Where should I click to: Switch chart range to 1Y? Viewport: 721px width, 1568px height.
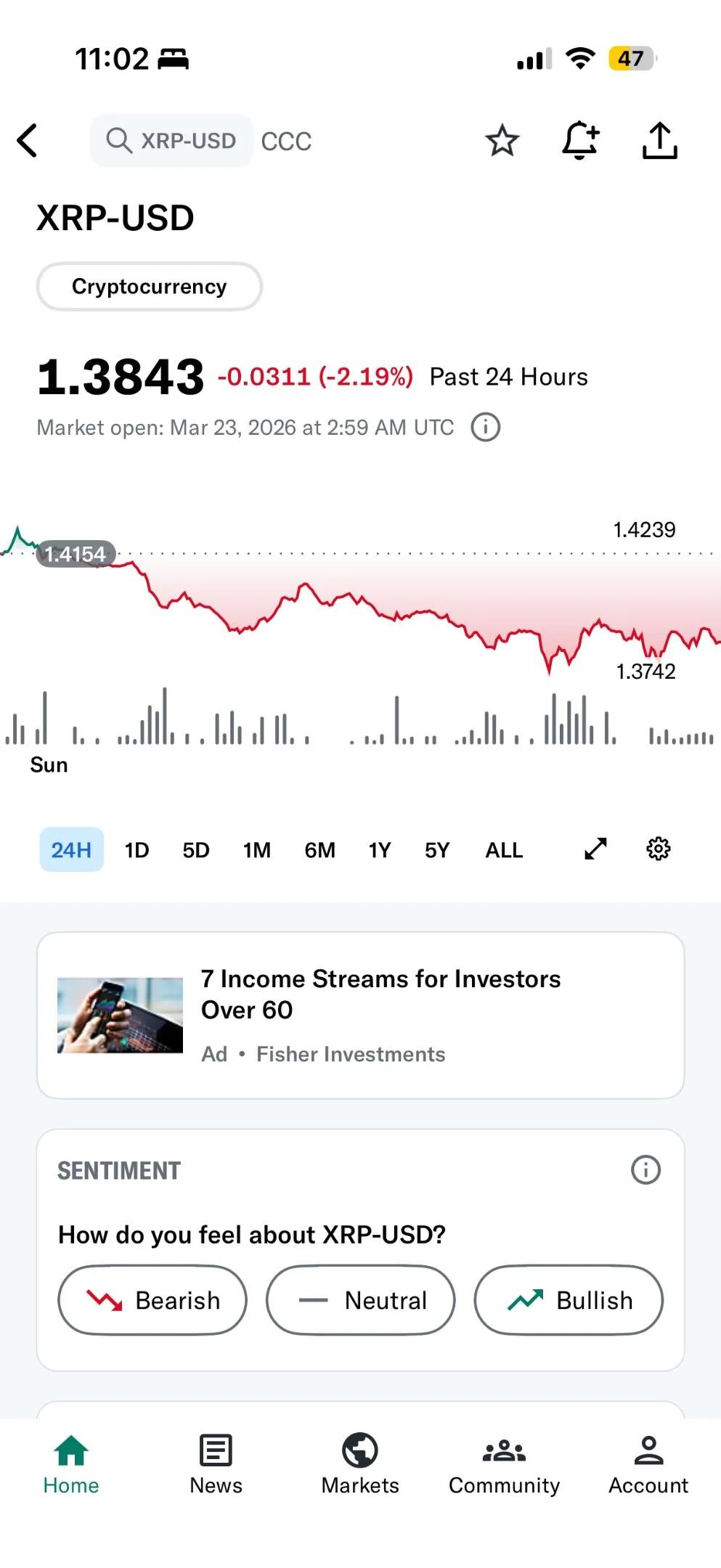click(379, 849)
